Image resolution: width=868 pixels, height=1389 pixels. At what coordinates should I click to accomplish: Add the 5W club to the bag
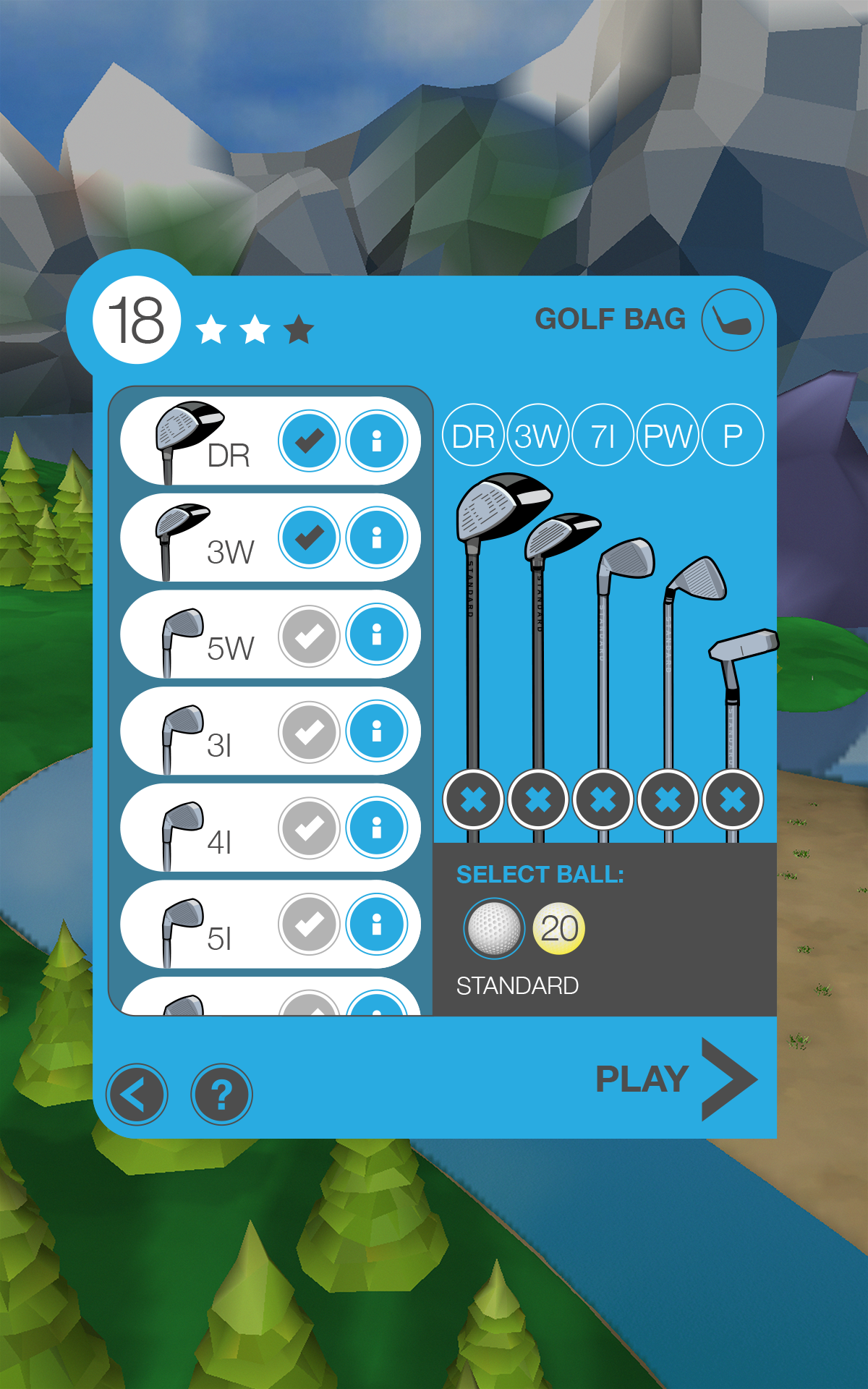[x=309, y=635]
